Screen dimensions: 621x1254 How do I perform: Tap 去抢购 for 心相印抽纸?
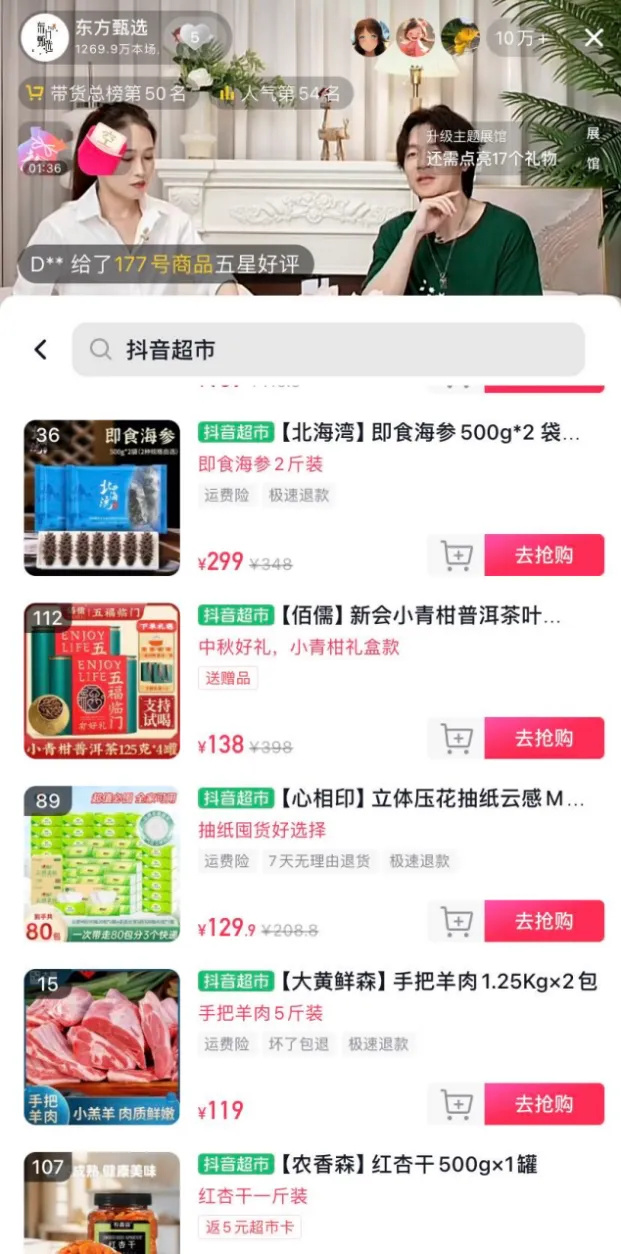pyautogui.click(x=544, y=921)
